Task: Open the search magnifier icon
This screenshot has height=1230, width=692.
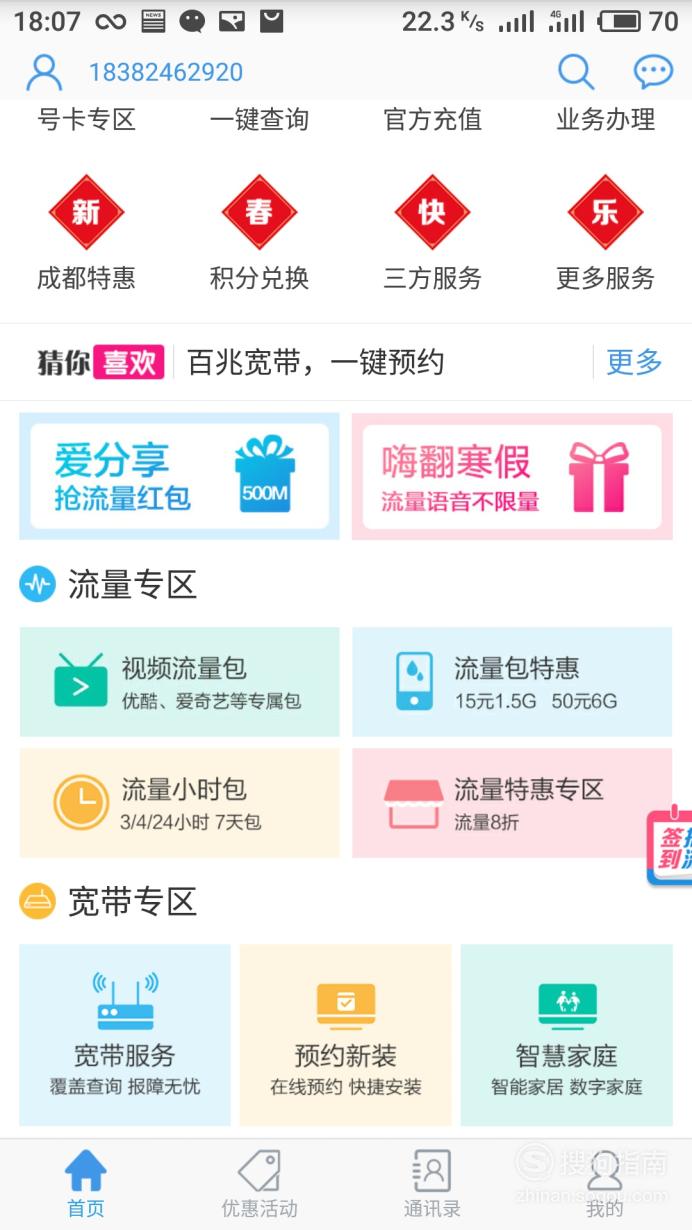Action: (x=575, y=72)
